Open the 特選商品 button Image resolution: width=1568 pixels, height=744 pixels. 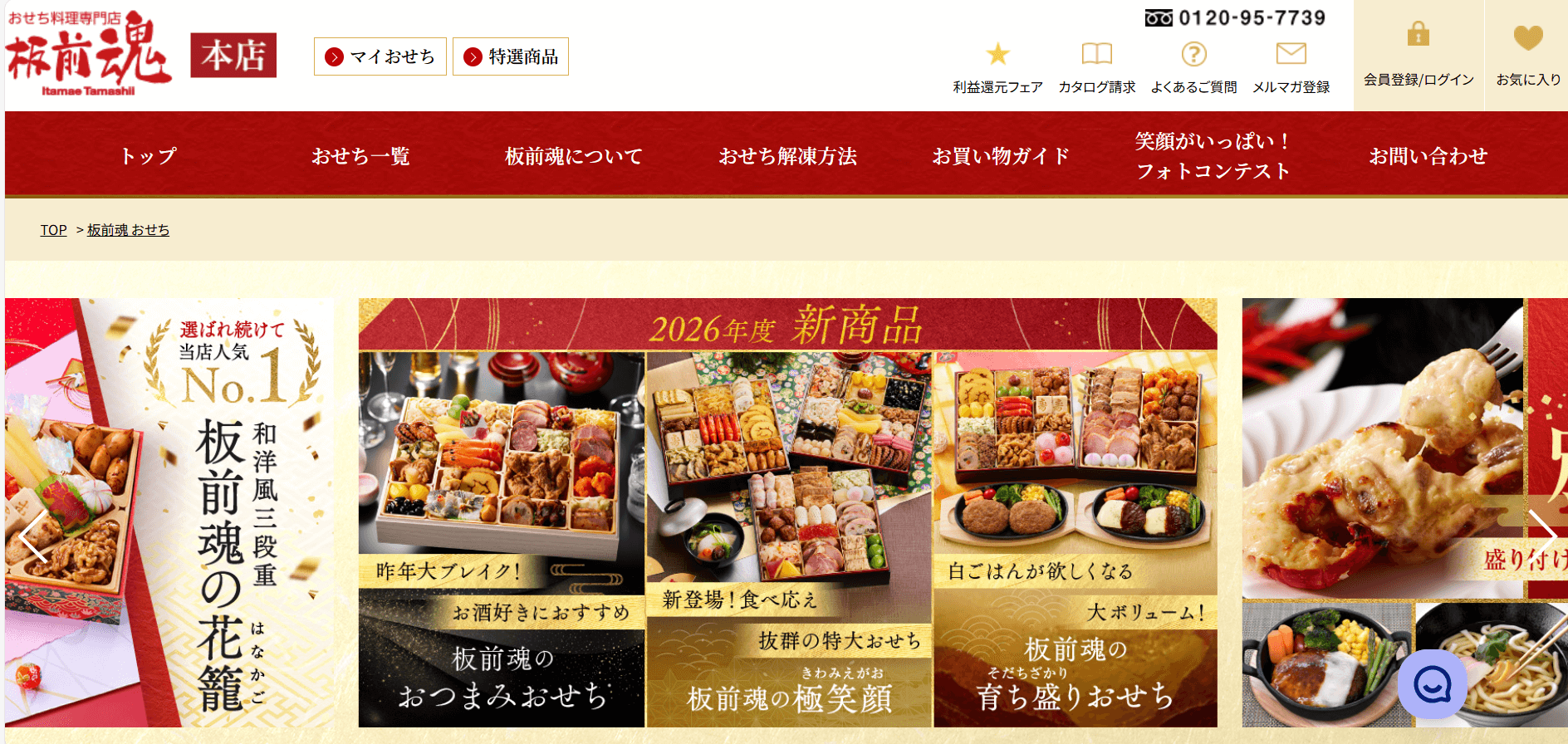(511, 56)
